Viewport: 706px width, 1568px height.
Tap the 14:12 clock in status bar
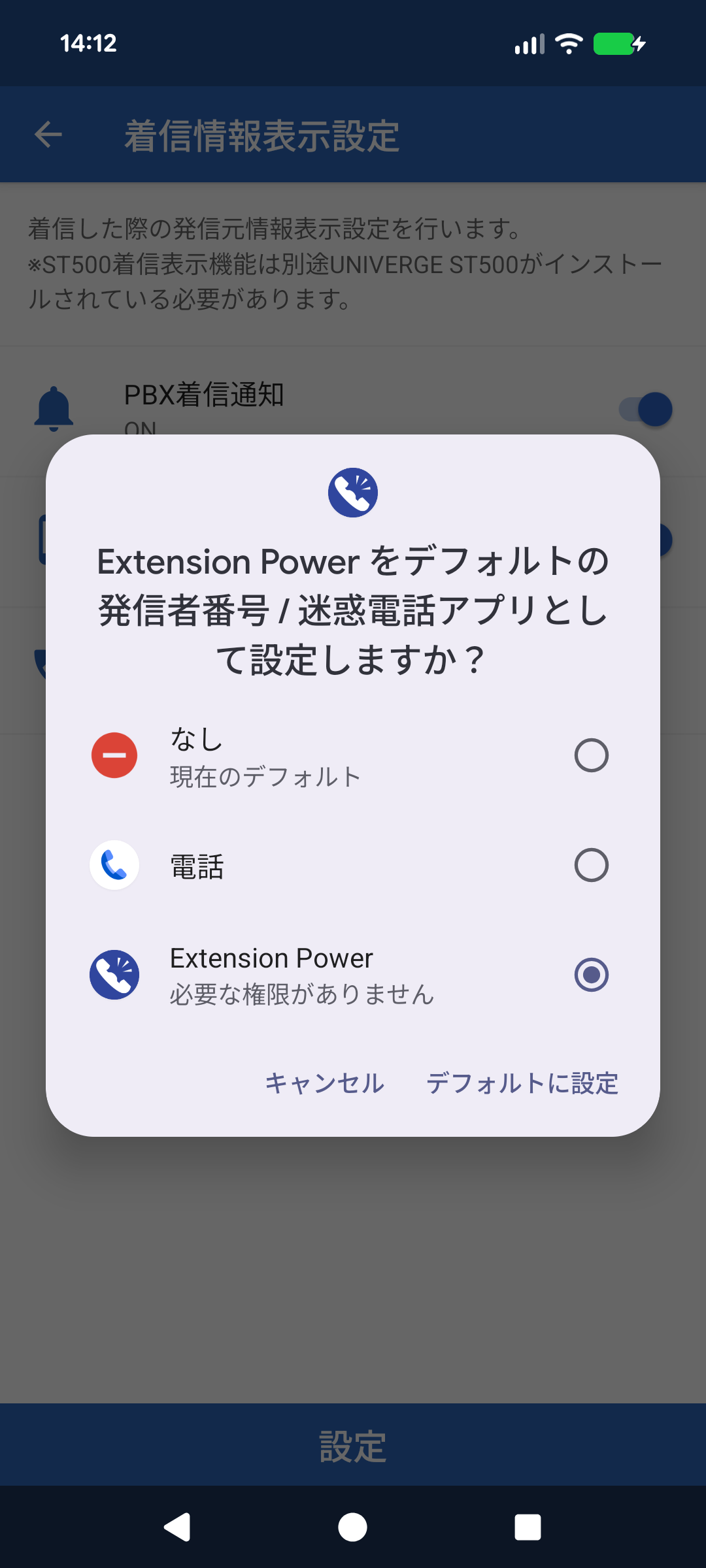click(88, 43)
